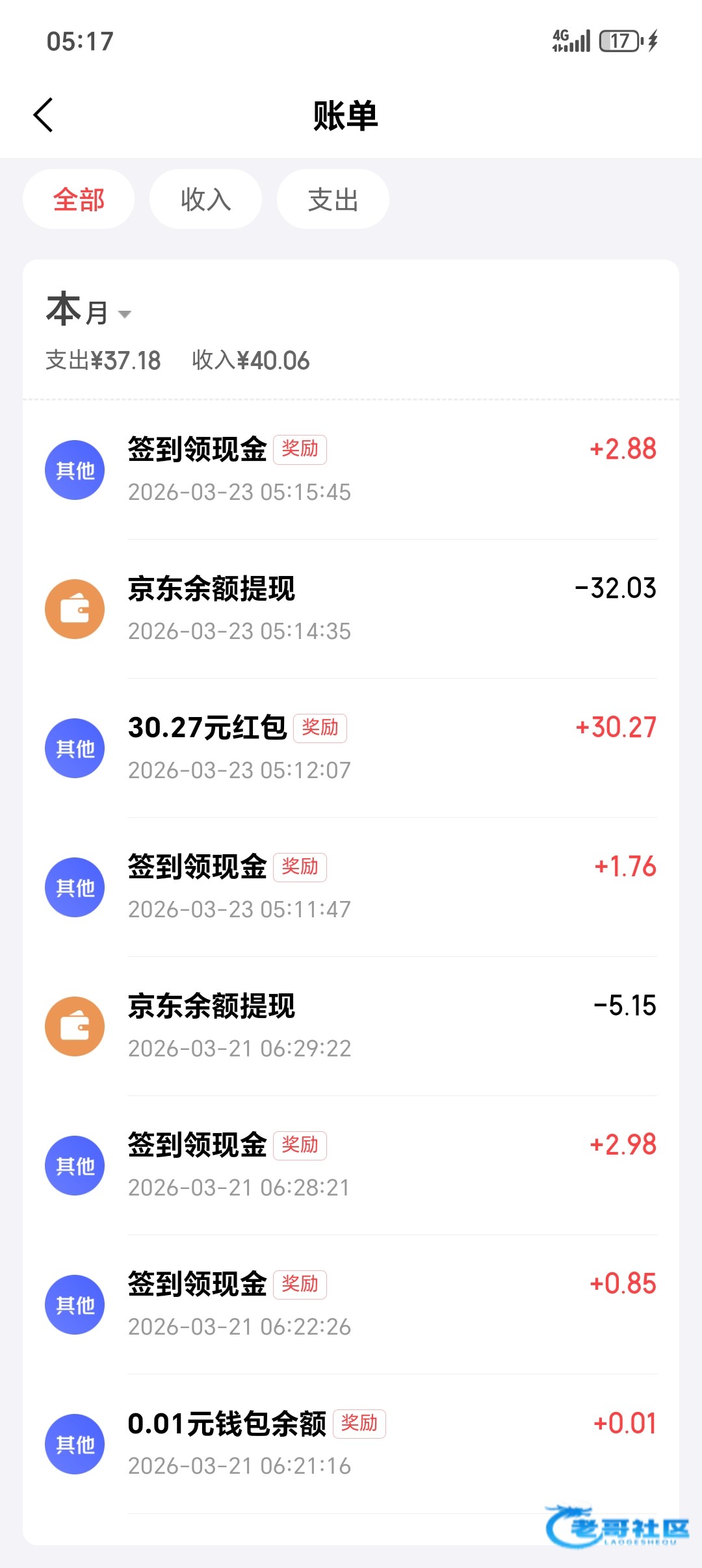Open the +0.85 签到领现金 record
702x1568 pixels.
[x=351, y=1304]
